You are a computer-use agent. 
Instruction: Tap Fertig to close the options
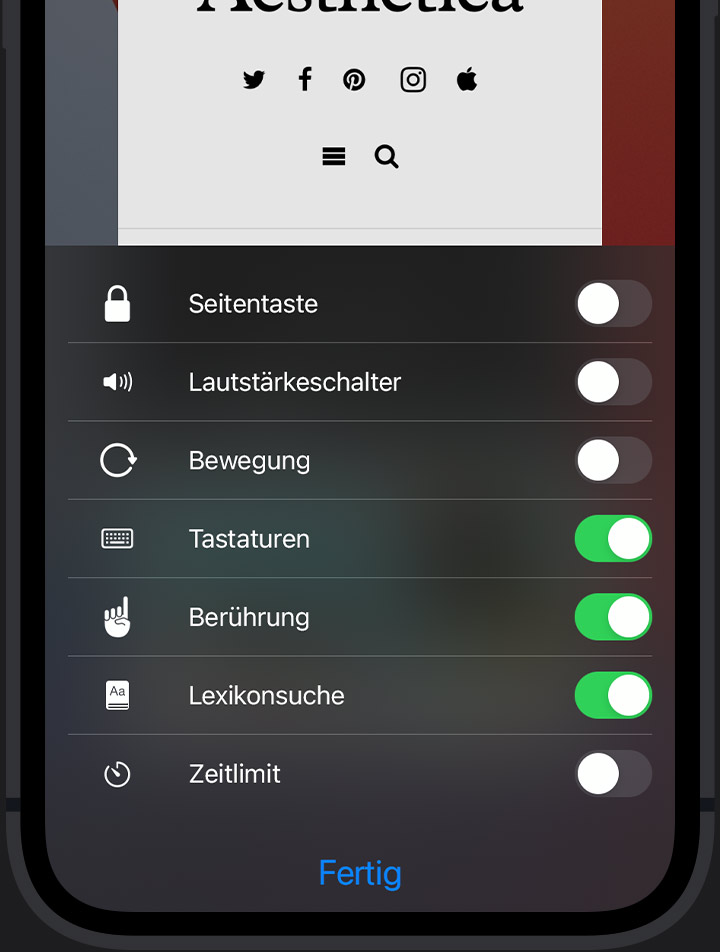[x=360, y=873]
